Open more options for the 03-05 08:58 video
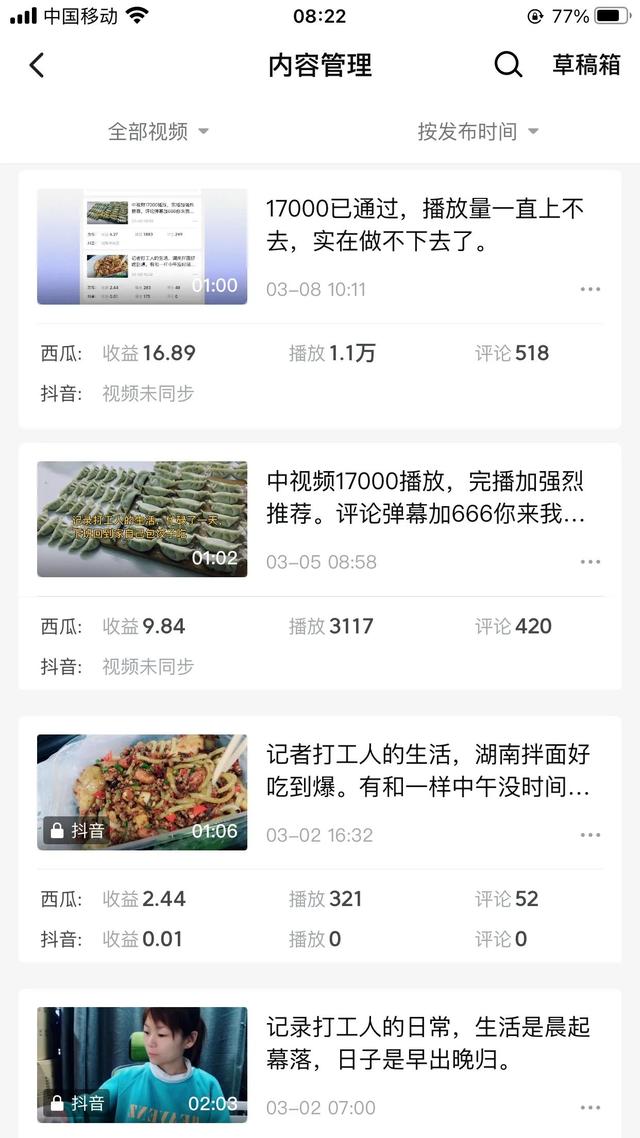 (x=590, y=562)
